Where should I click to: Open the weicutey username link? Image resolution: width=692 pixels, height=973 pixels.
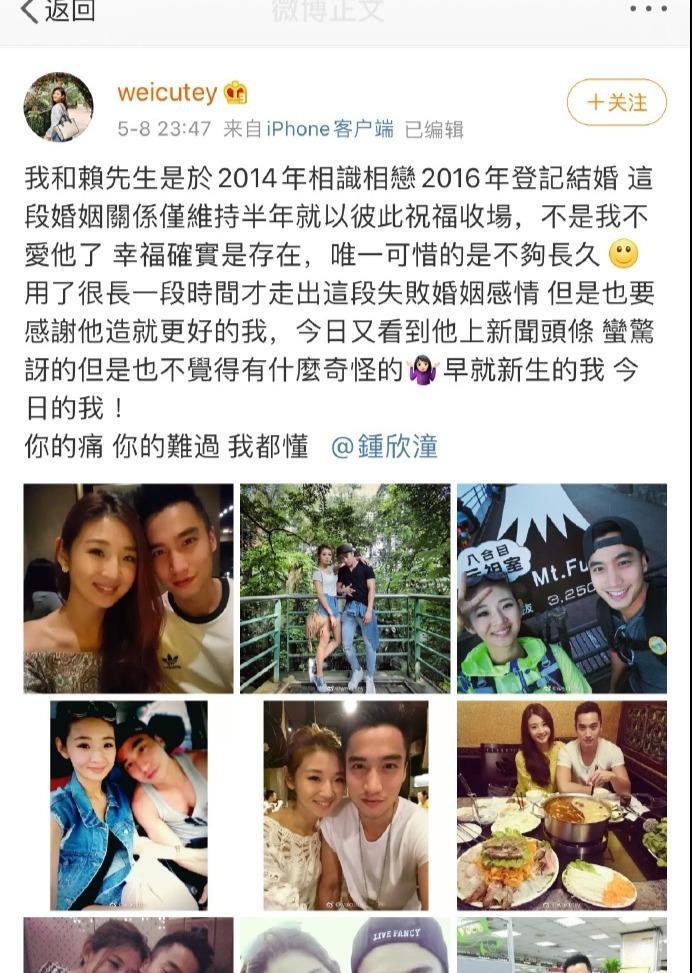pyautogui.click(x=167, y=93)
